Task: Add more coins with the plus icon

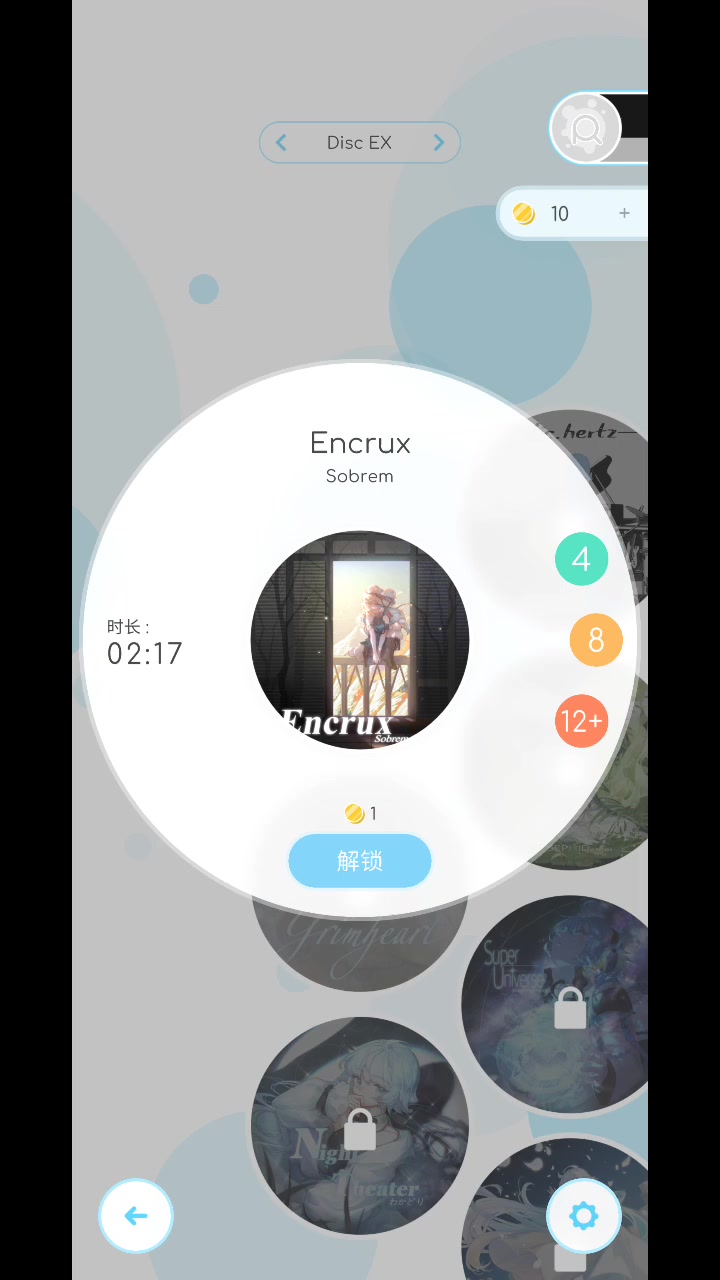Action: 624,213
